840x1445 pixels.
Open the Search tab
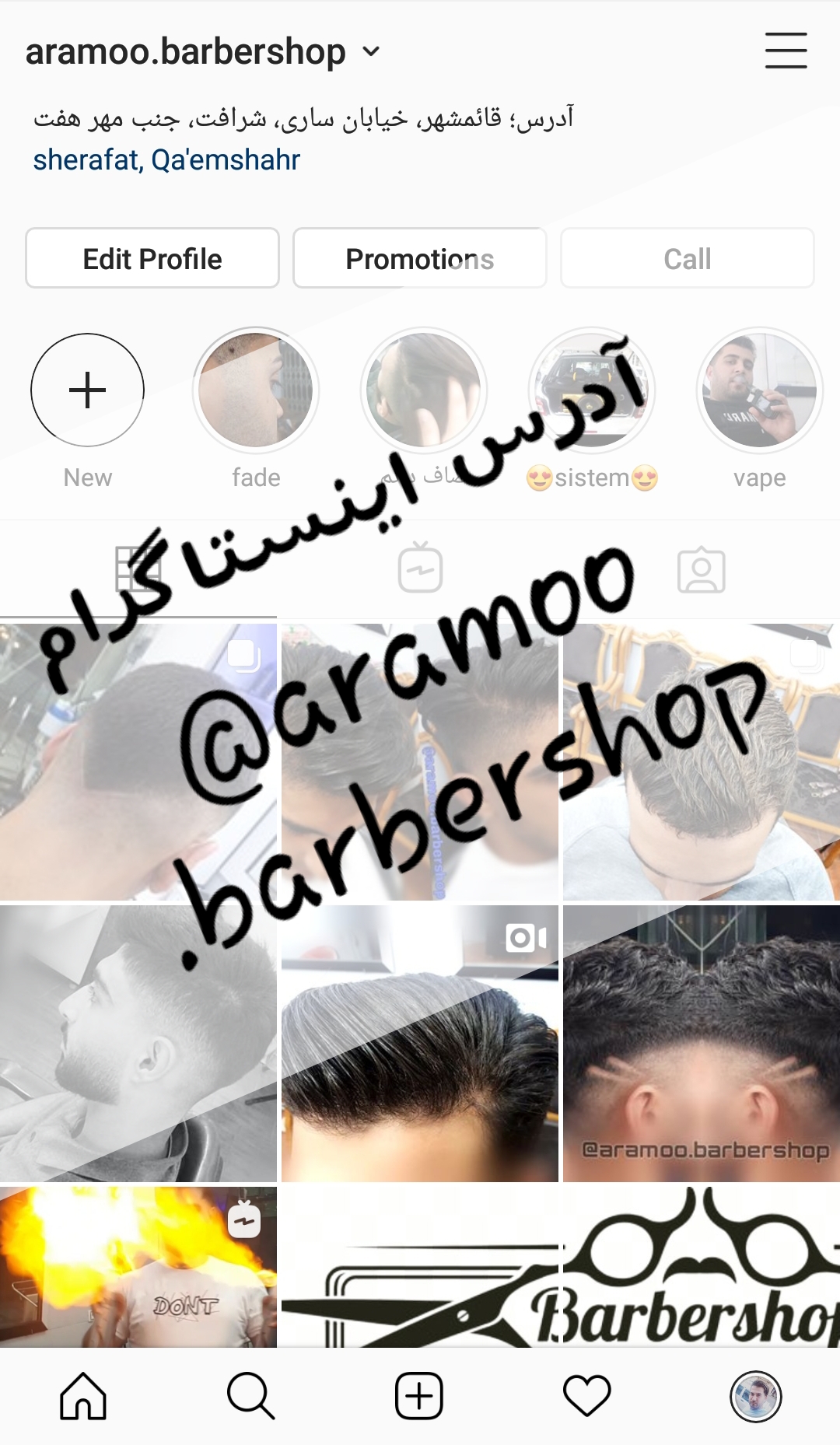(250, 1396)
